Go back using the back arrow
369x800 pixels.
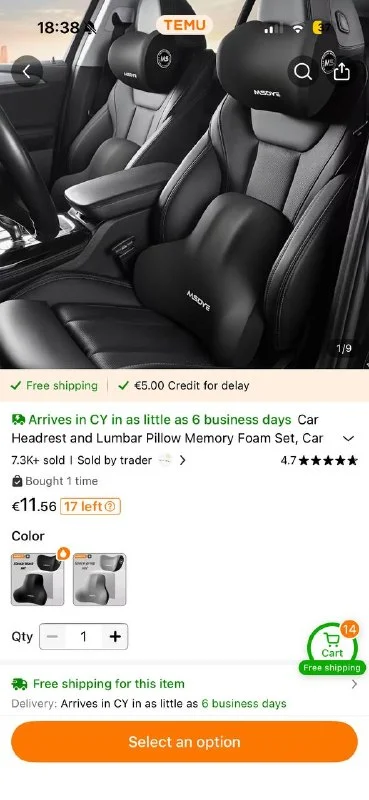click(27, 71)
